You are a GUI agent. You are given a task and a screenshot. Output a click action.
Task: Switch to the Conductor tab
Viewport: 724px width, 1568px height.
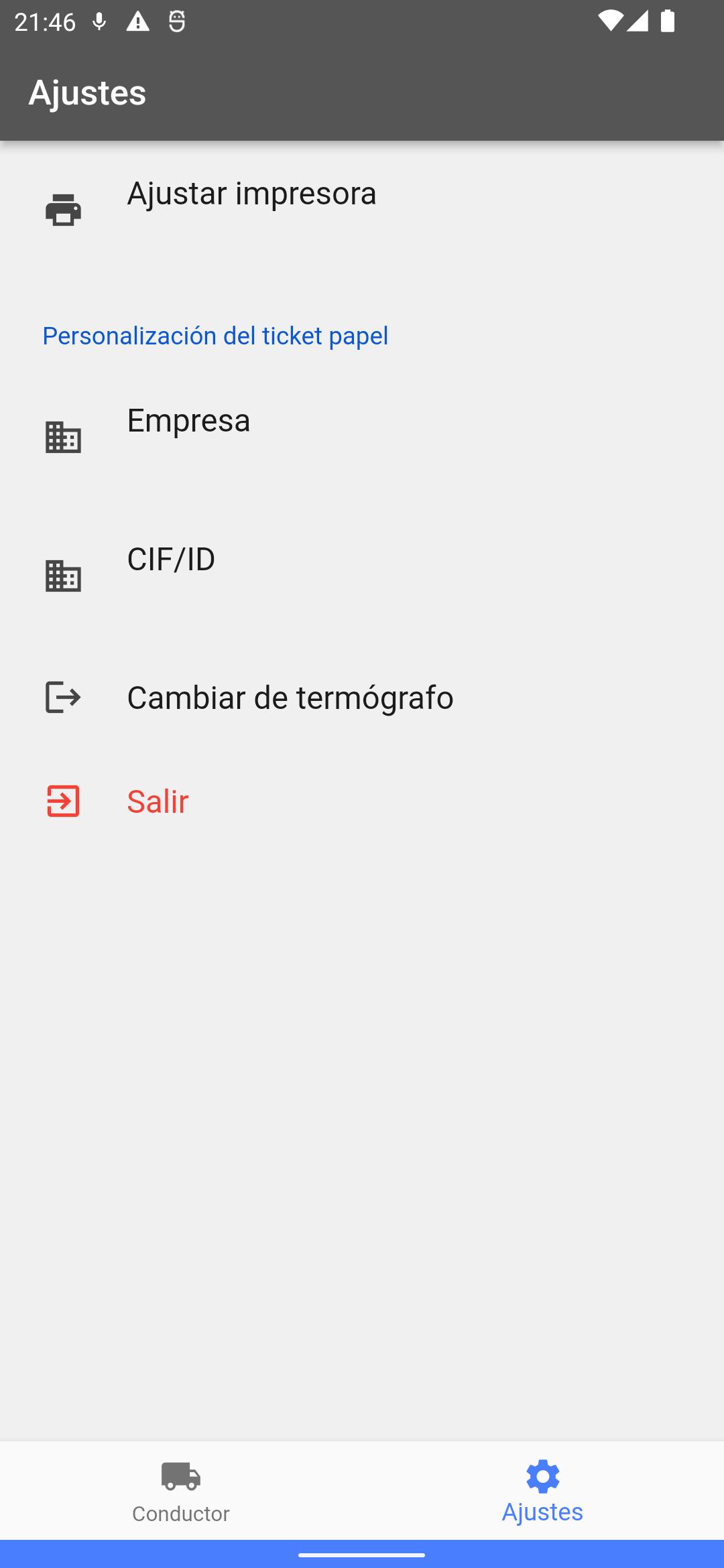click(x=181, y=1491)
